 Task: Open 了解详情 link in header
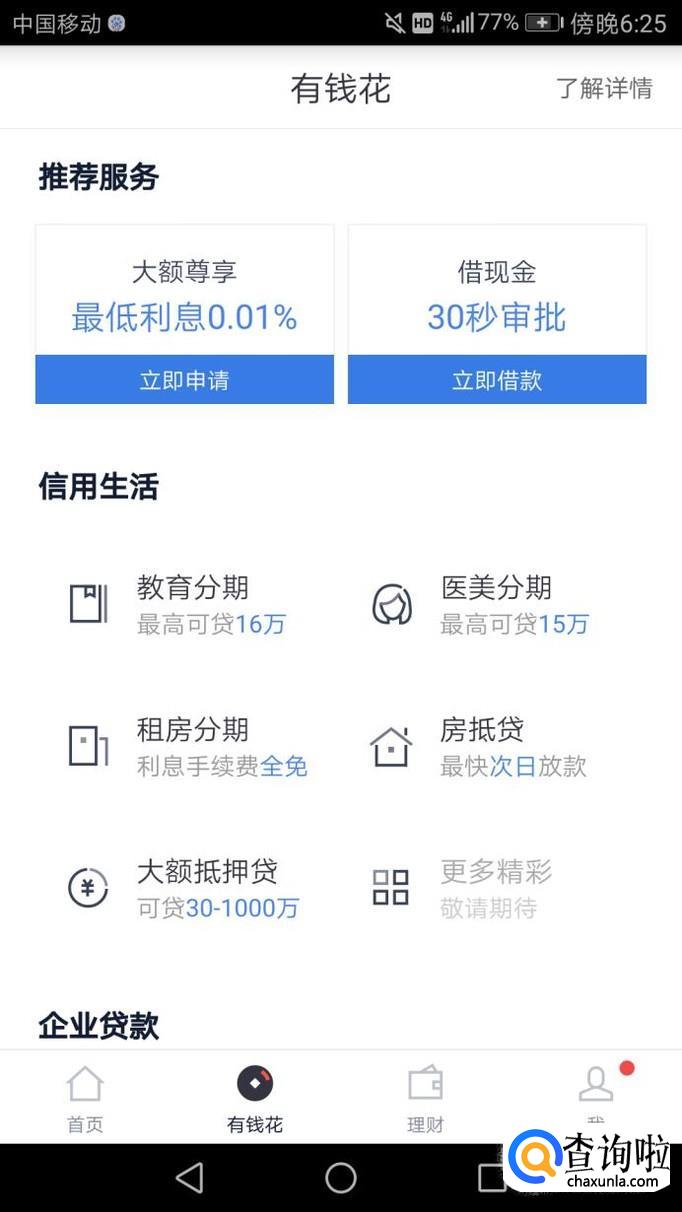[x=604, y=88]
